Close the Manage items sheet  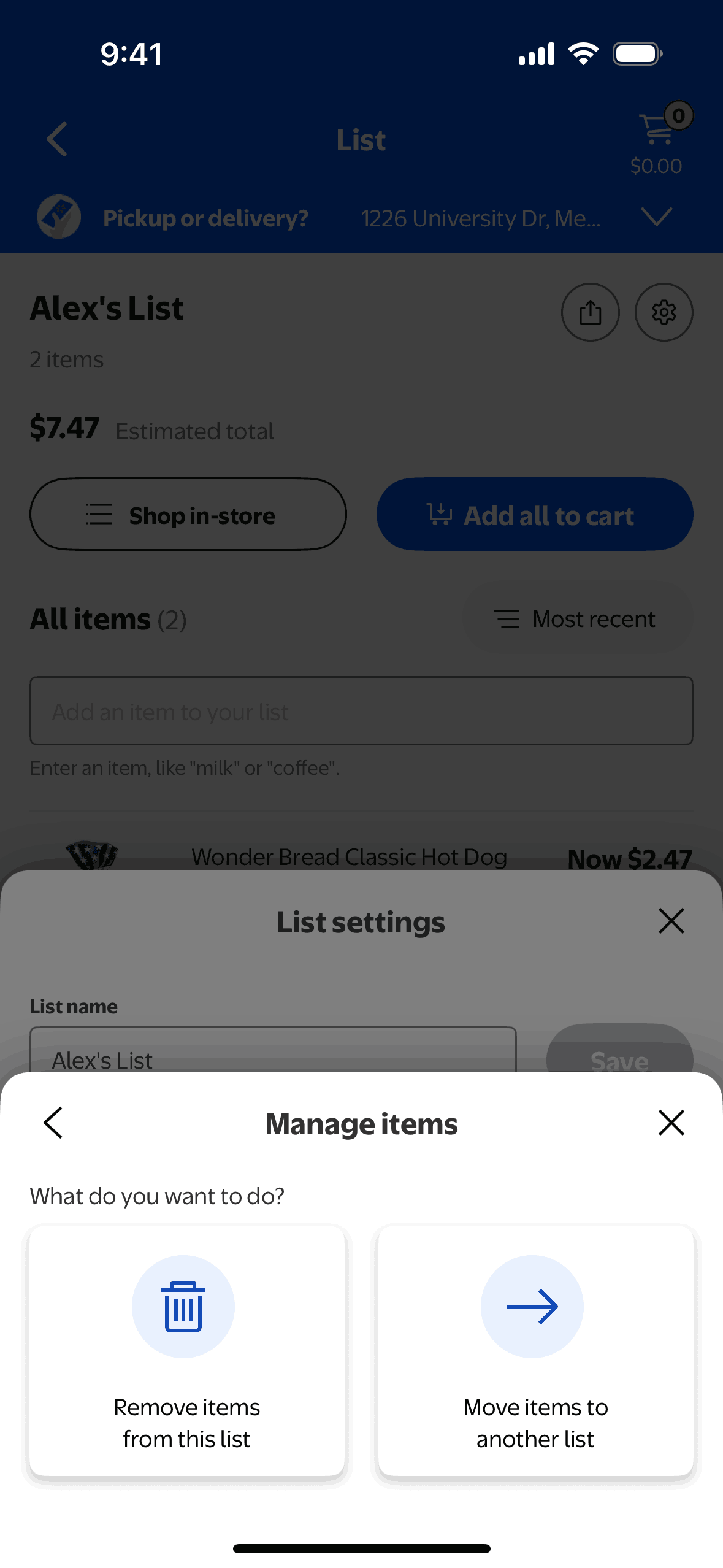tap(671, 1123)
